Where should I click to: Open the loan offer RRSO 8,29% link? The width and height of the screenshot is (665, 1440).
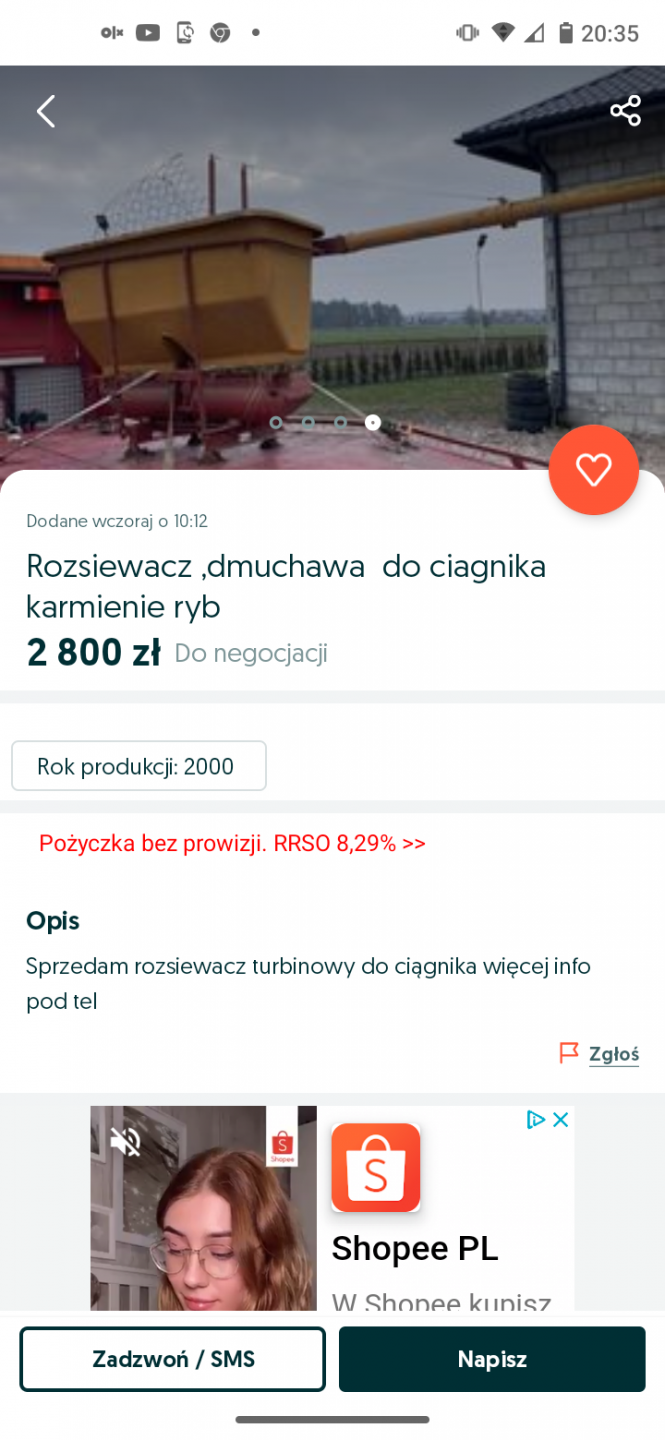pos(232,843)
